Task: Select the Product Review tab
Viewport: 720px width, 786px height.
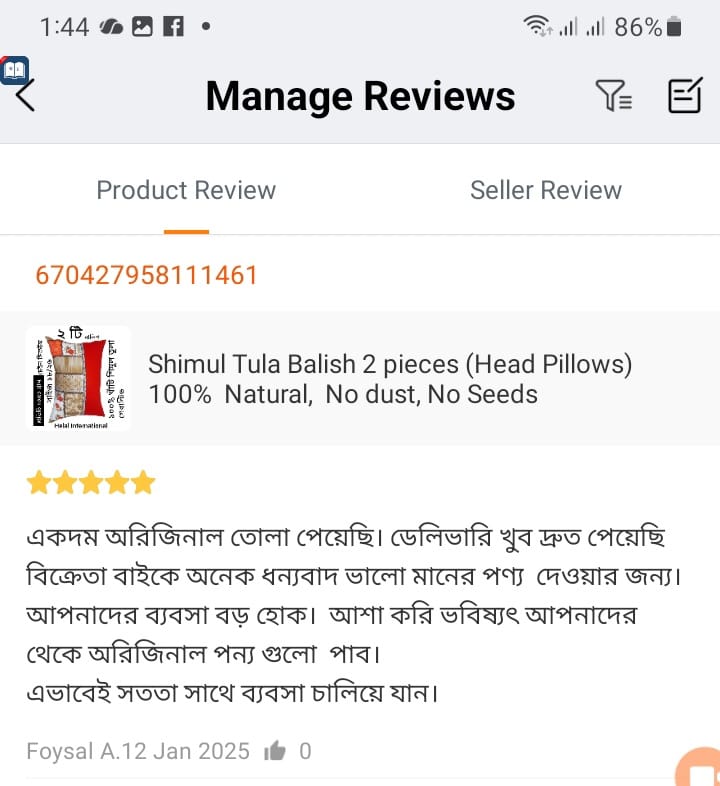Action: (186, 190)
